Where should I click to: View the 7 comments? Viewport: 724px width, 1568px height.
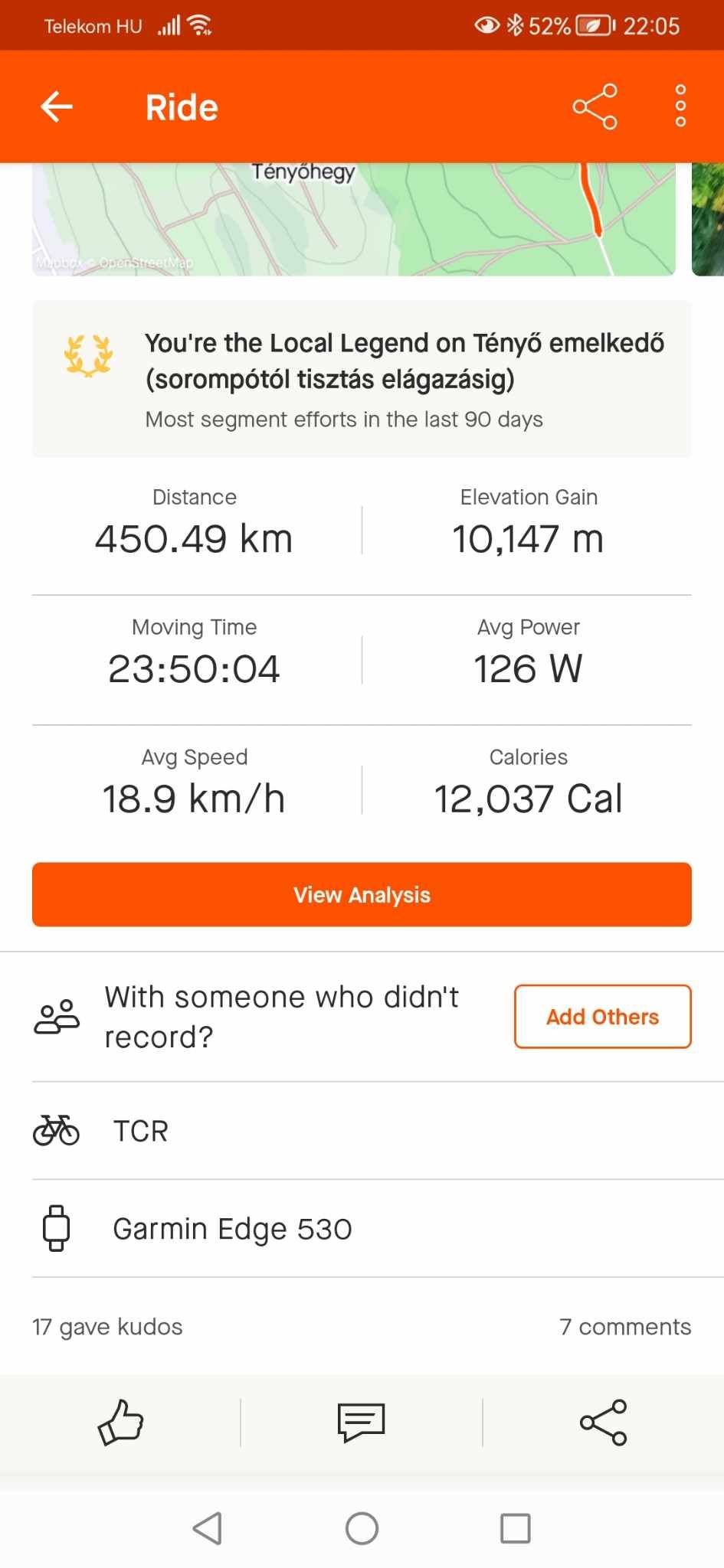click(625, 1327)
